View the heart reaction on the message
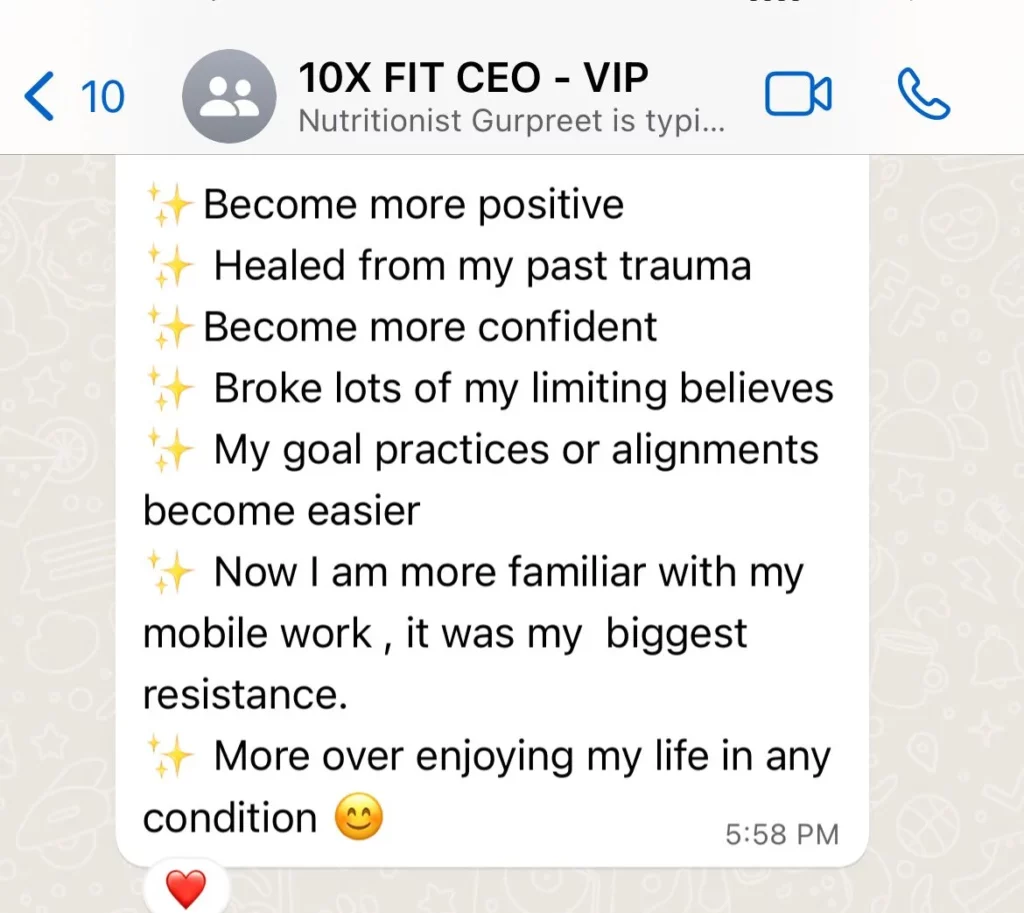The height and width of the screenshot is (913, 1024). (x=186, y=888)
